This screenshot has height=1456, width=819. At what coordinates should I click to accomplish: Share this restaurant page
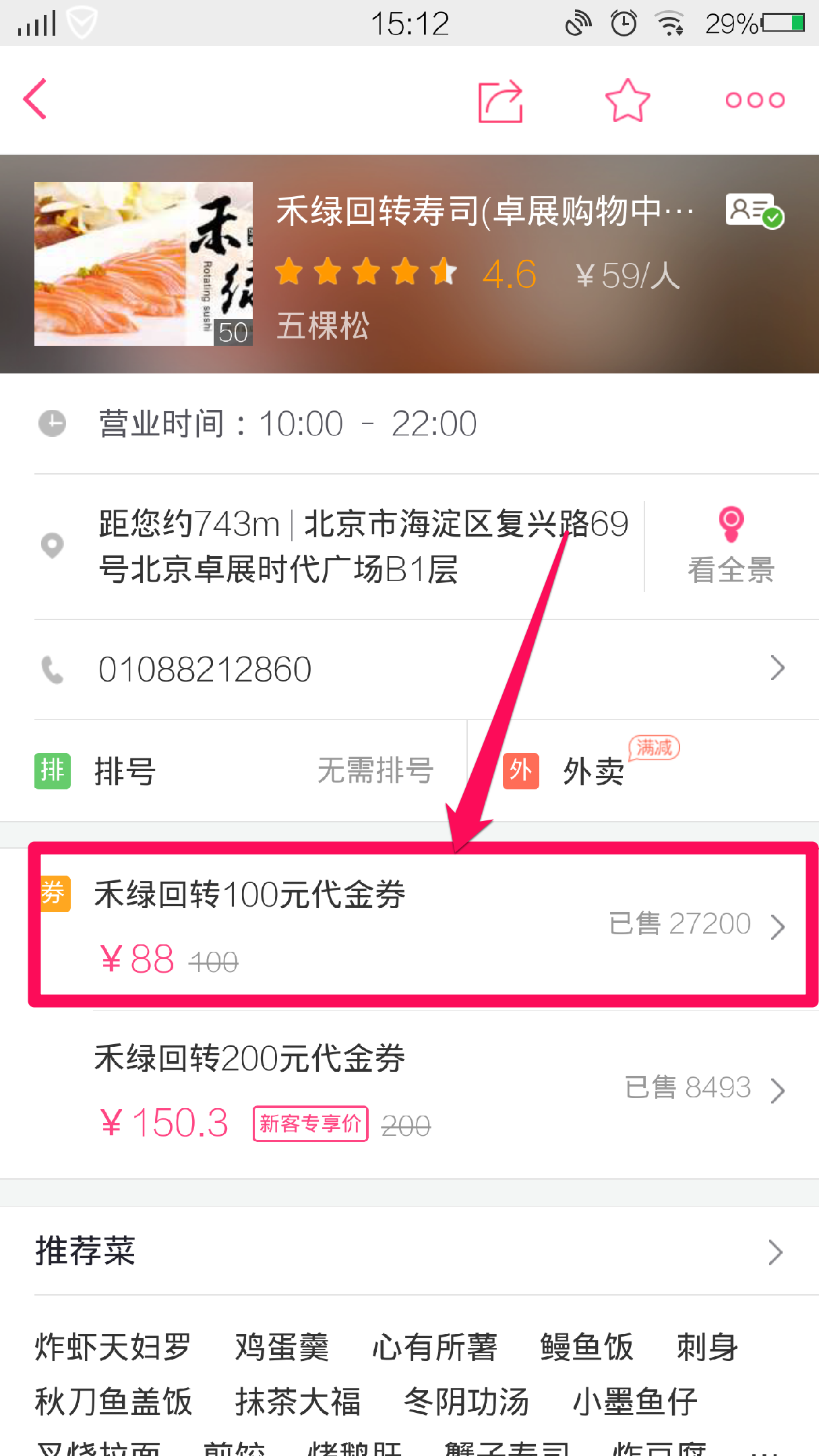click(x=499, y=101)
